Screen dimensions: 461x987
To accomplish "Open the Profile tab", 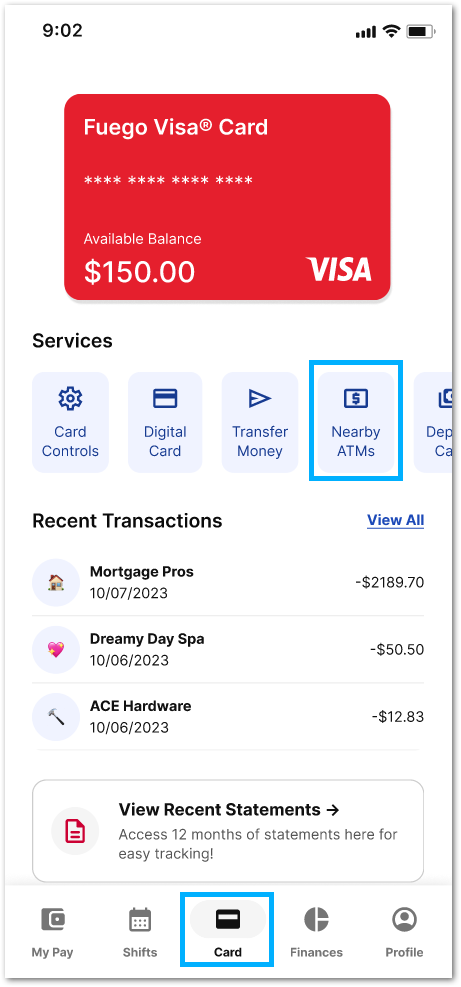I will (404, 933).
